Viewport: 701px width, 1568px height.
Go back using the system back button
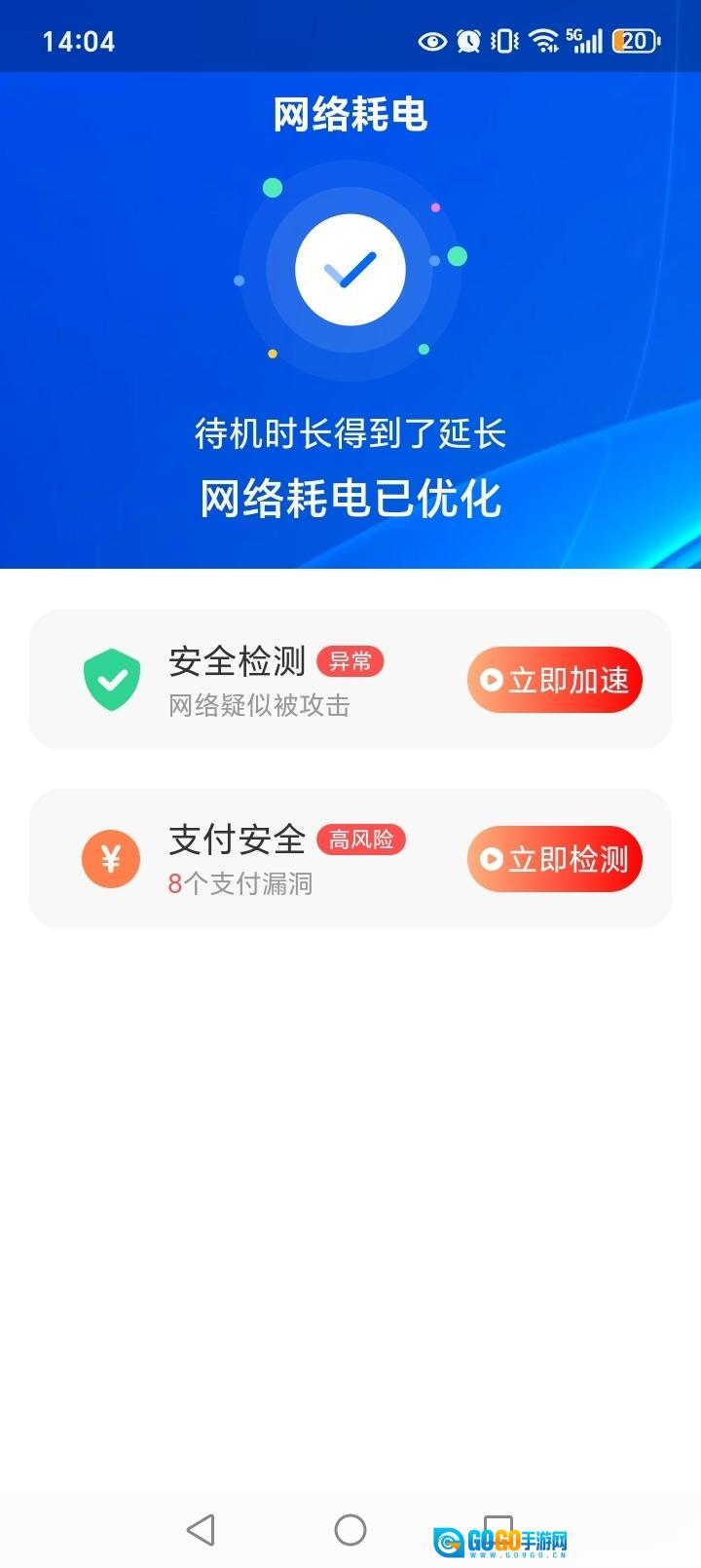(x=201, y=1529)
